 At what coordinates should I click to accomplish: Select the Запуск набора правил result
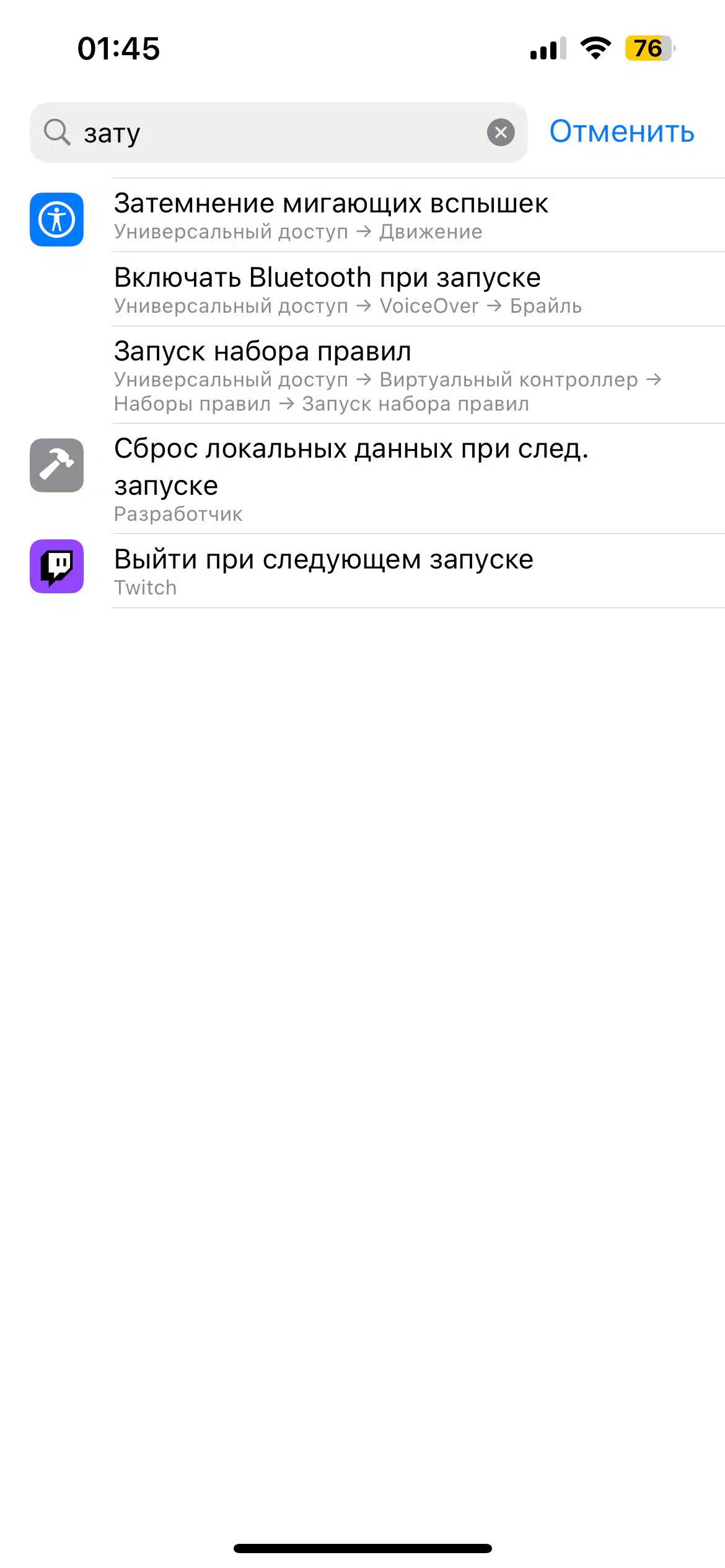(x=362, y=375)
